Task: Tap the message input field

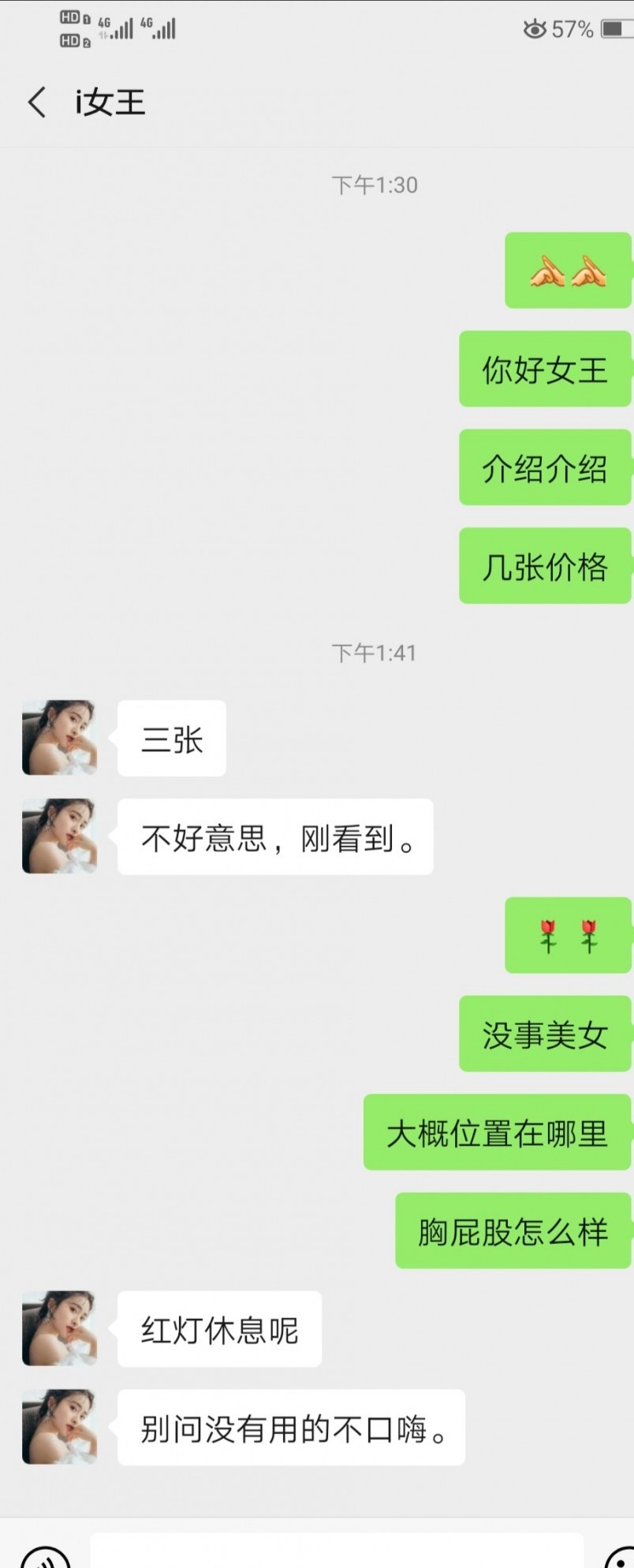Action: (337, 1551)
